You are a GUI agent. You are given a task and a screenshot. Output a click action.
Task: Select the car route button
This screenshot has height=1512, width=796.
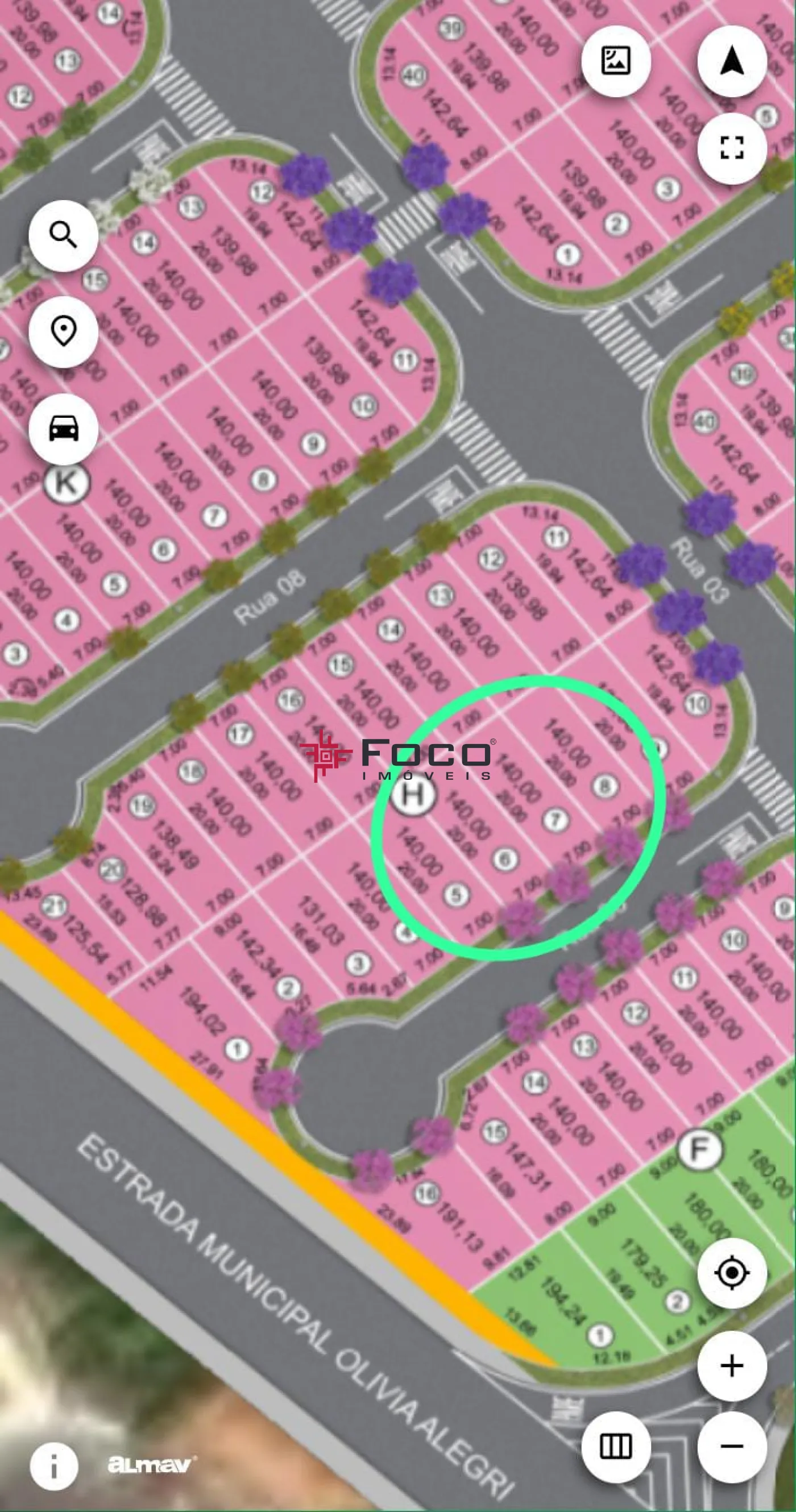64,428
